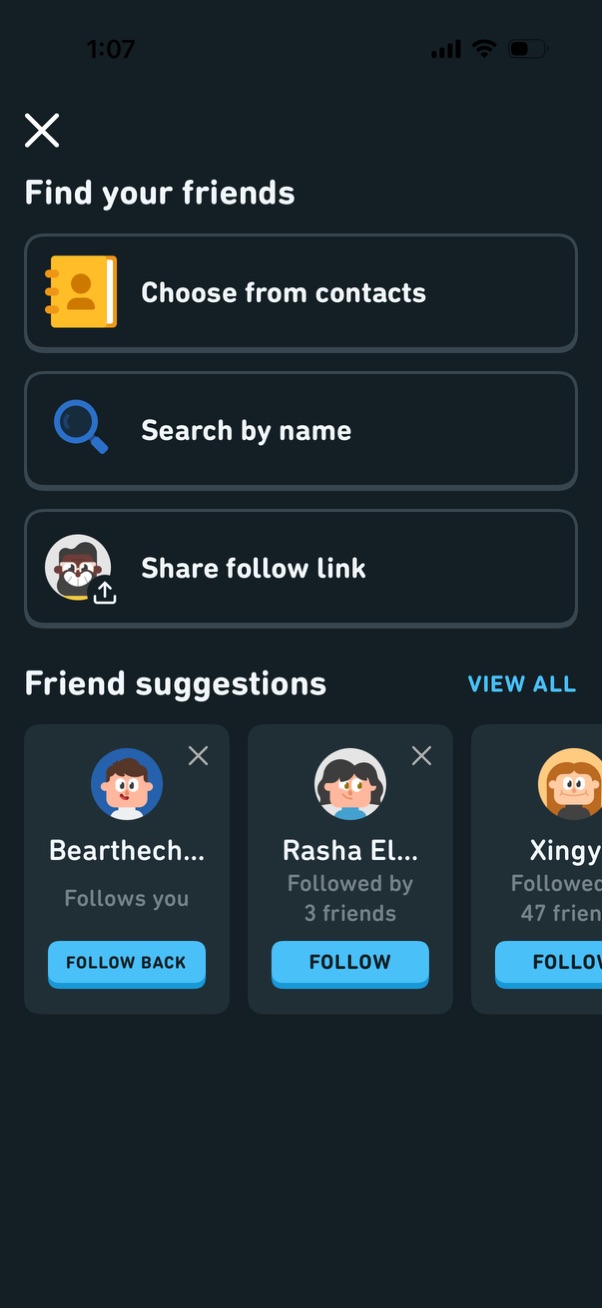602x1308 pixels.
Task: Follow back Bearthech
Action: tap(127, 962)
